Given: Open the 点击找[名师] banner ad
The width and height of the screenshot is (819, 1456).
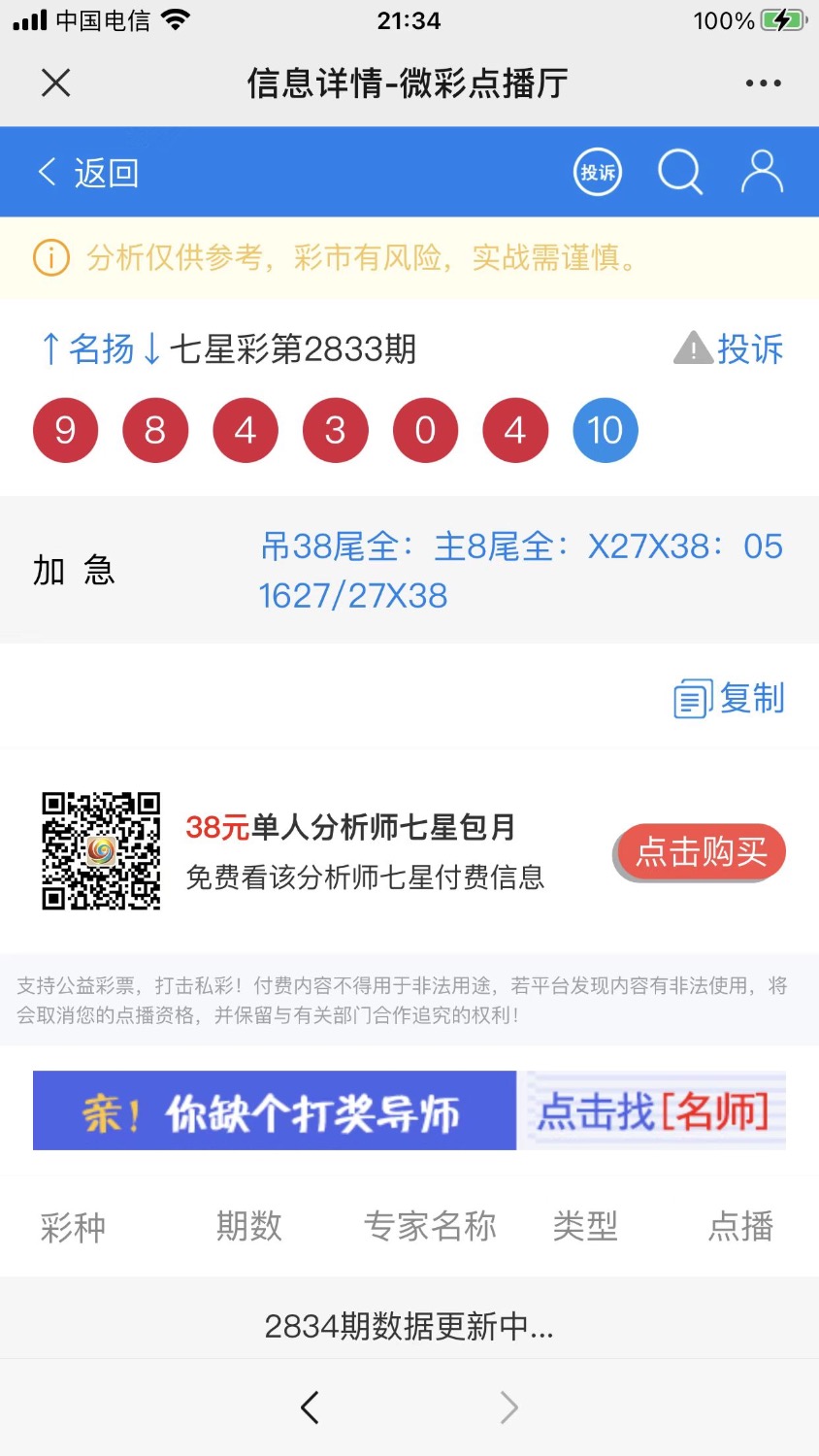Looking at the screenshot, I should point(652,1110).
